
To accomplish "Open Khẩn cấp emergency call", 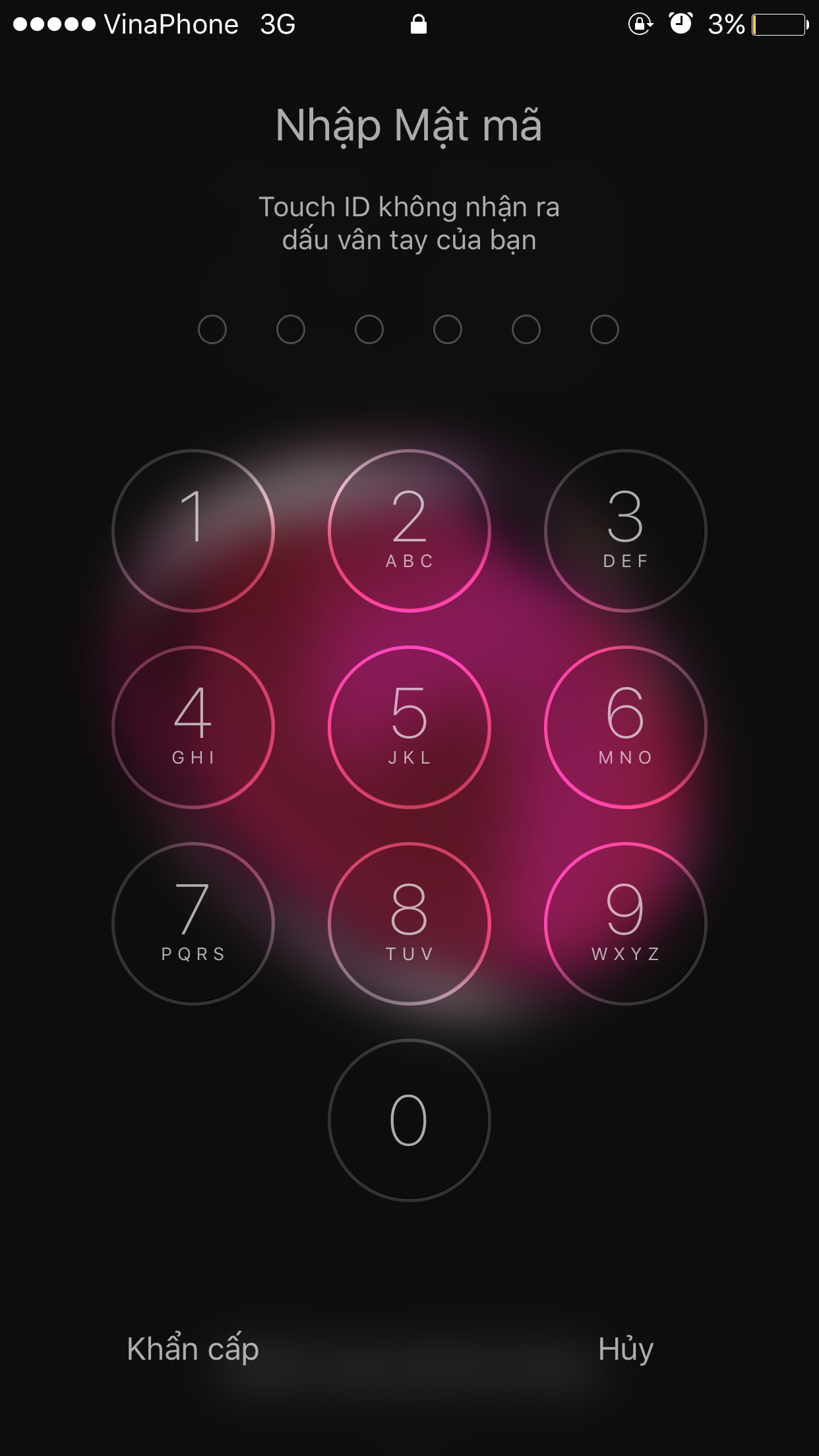I will pos(193,1349).
